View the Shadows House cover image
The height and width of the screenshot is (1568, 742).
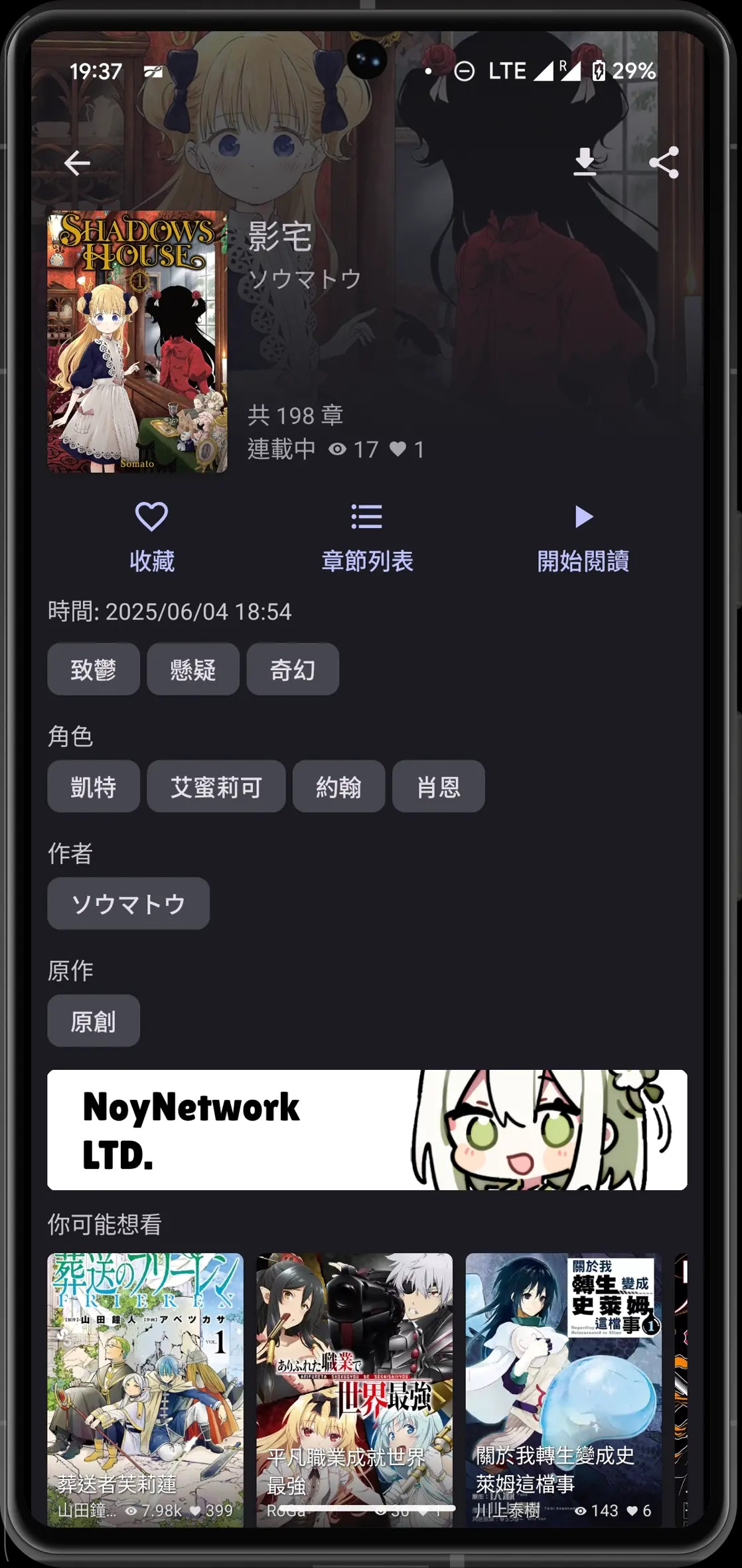point(137,341)
